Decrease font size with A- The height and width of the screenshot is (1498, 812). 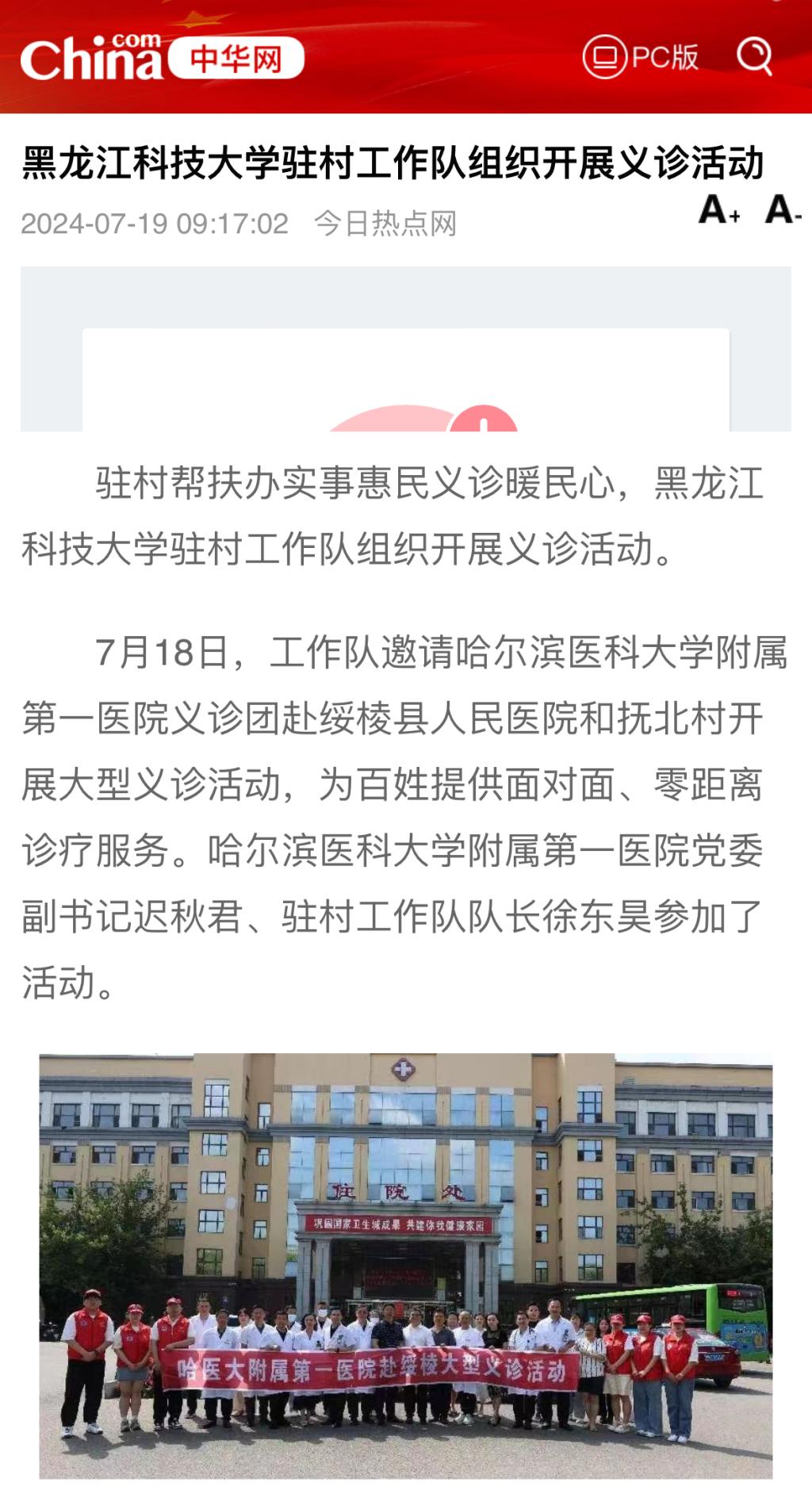pyautogui.click(x=783, y=210)
